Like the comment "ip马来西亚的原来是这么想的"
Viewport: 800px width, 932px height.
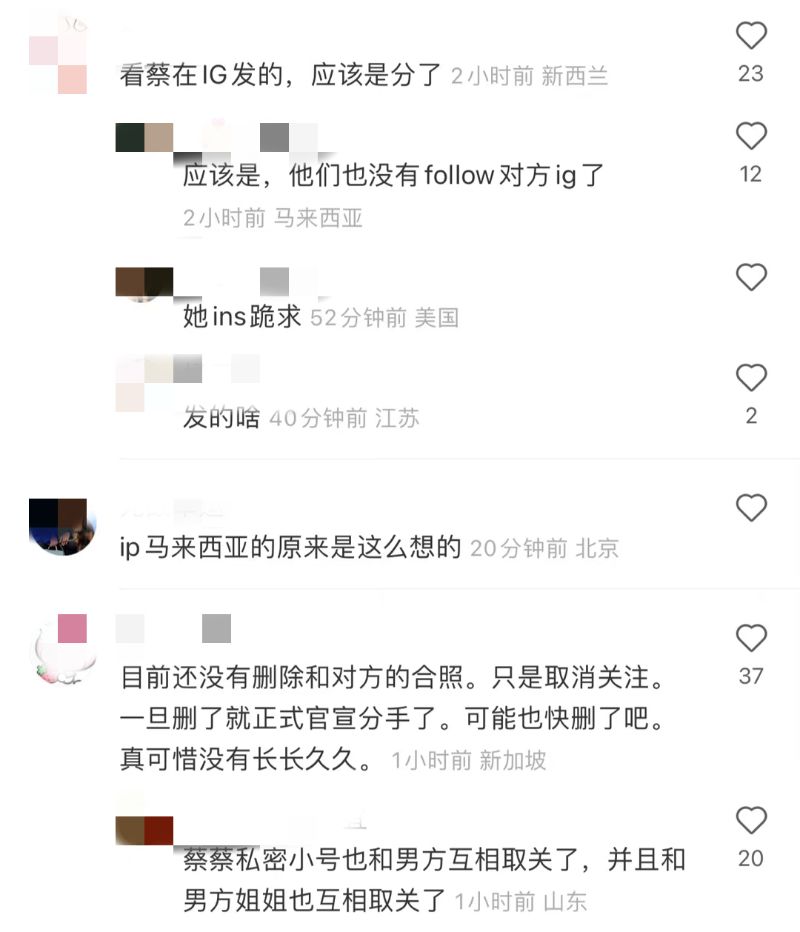point(750,509)
